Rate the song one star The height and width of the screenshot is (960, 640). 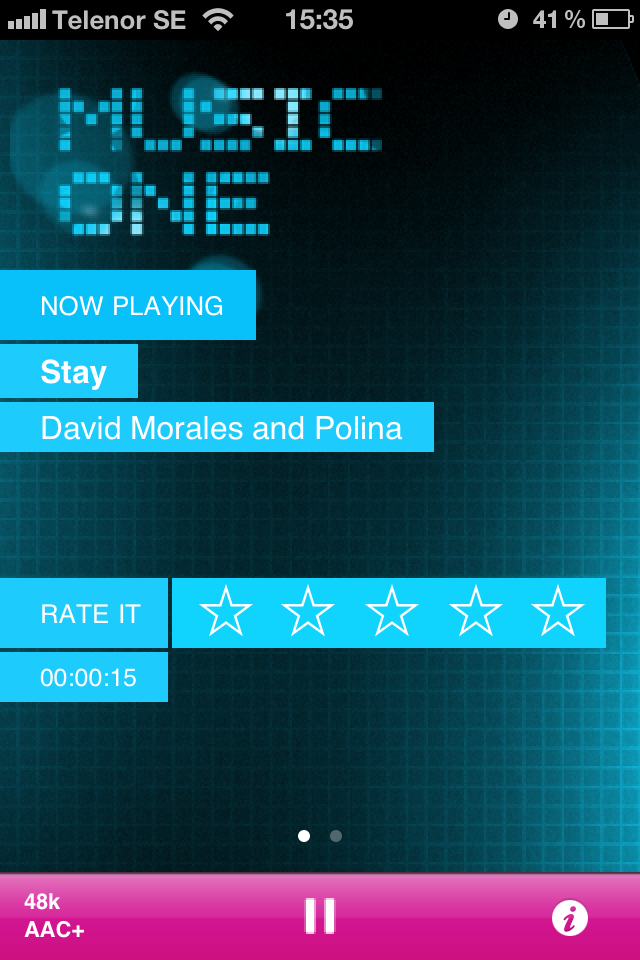click(226, 612)
